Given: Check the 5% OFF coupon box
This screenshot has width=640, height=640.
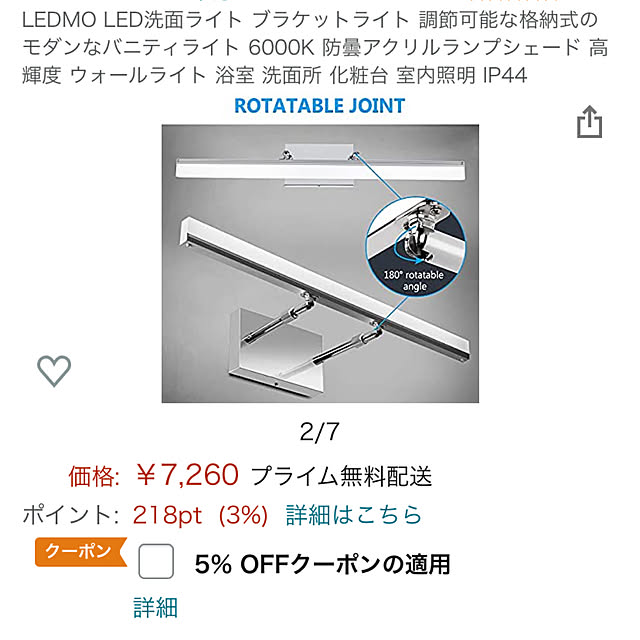Looking at the screenshot, I should (157, 563).
